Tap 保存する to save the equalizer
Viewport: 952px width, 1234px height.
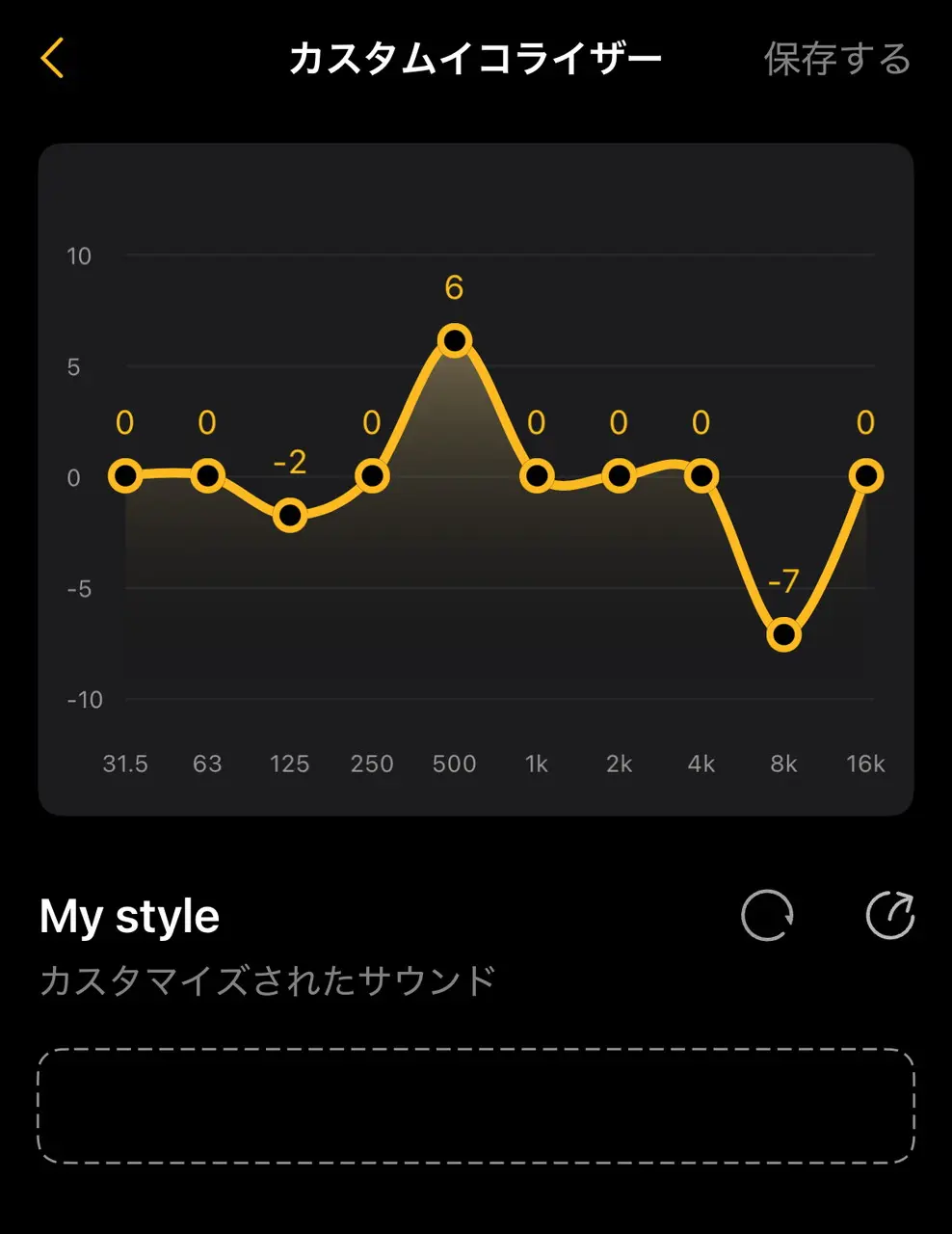point(836,59)
